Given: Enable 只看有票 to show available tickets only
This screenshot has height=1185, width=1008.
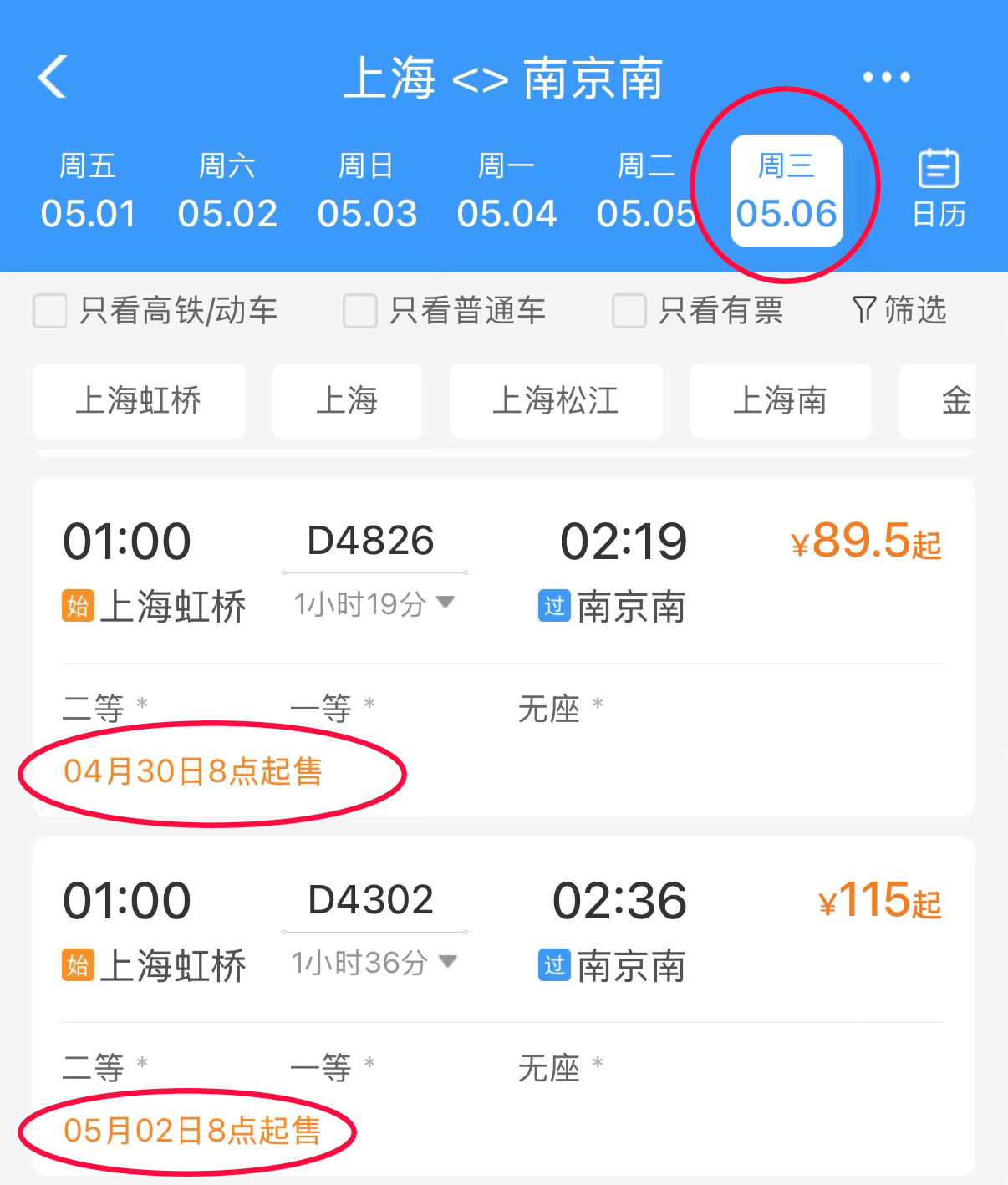Looking at the screenshot, I should pyautogui.click(x=629, y=310).
